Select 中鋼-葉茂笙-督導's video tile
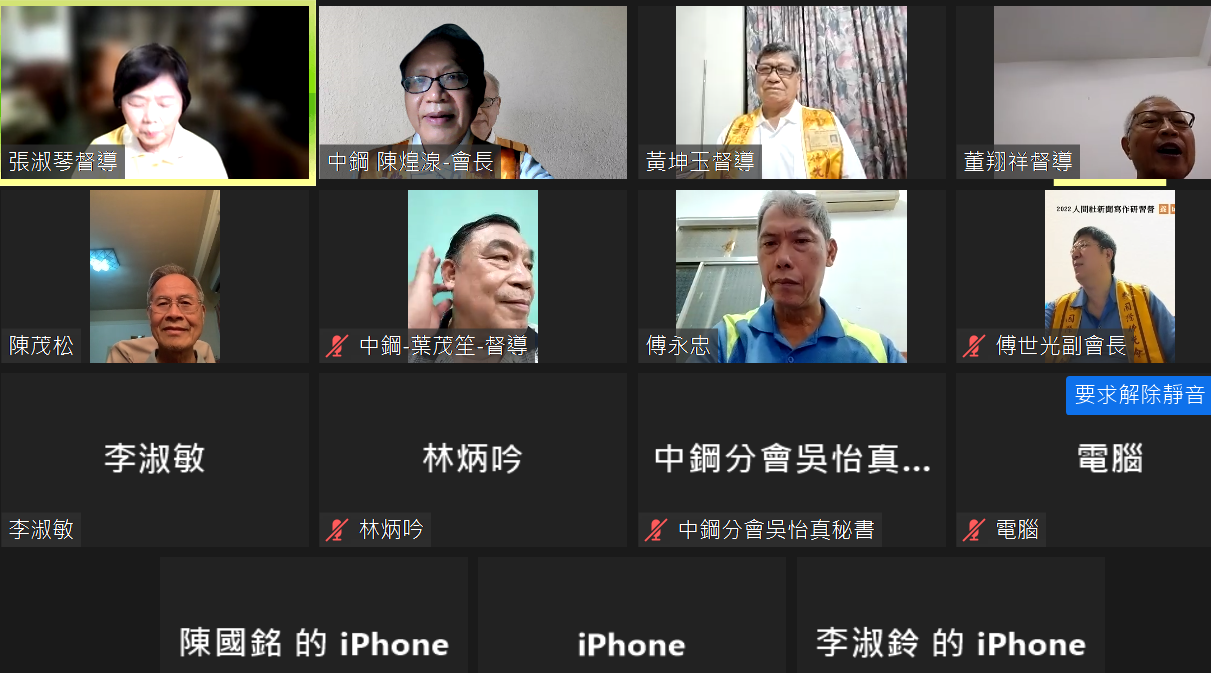Image resolution: width=1211 pixels, height=673 pixels. click(472, 276)
